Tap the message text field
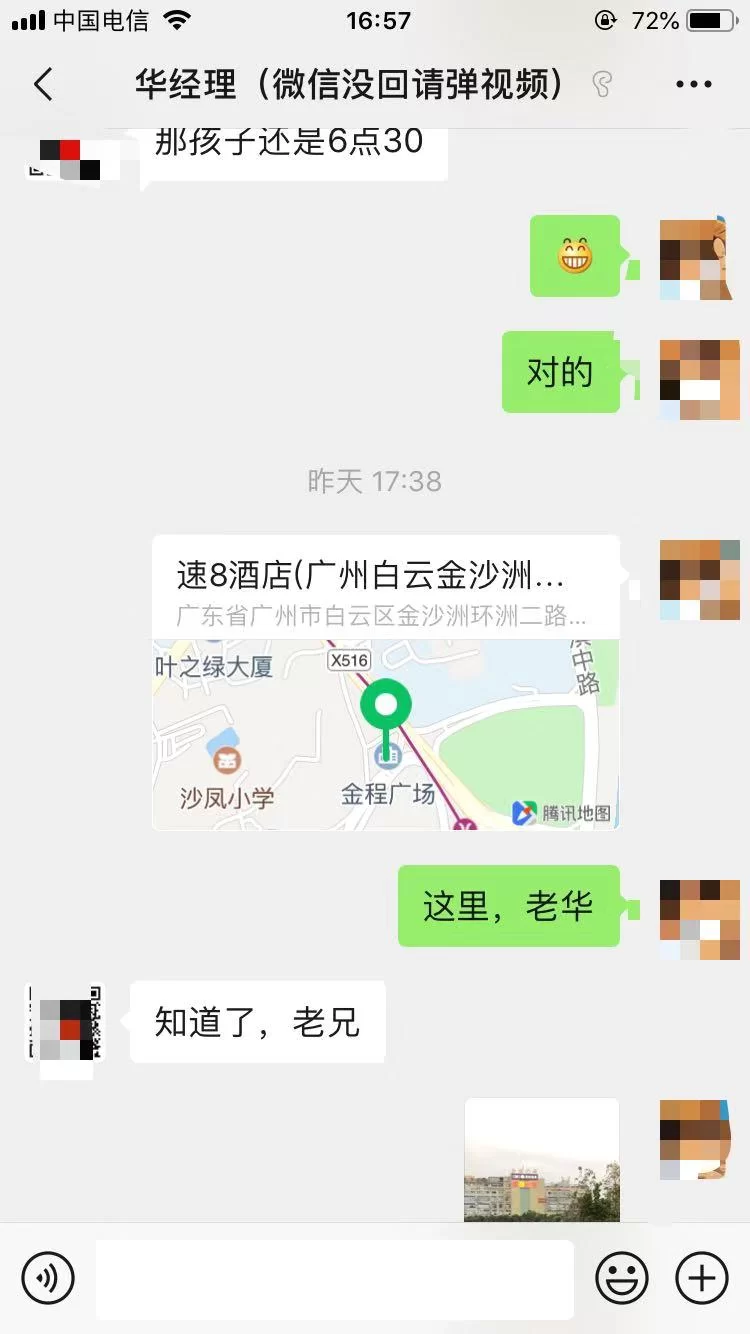 coord(334,1278)
